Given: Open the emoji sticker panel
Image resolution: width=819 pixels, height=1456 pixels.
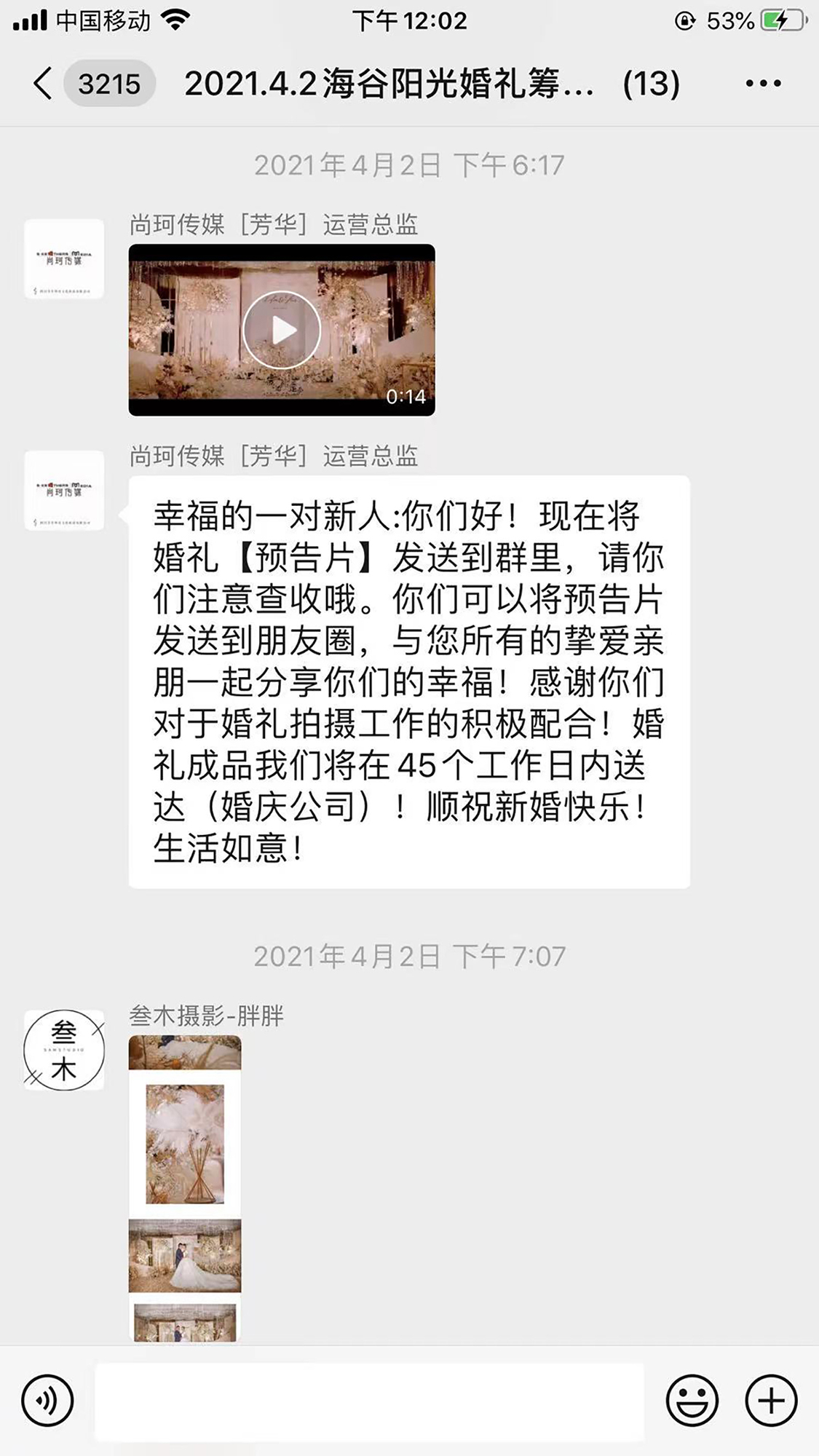Looking at the screenshot, I should [692, 1400].
